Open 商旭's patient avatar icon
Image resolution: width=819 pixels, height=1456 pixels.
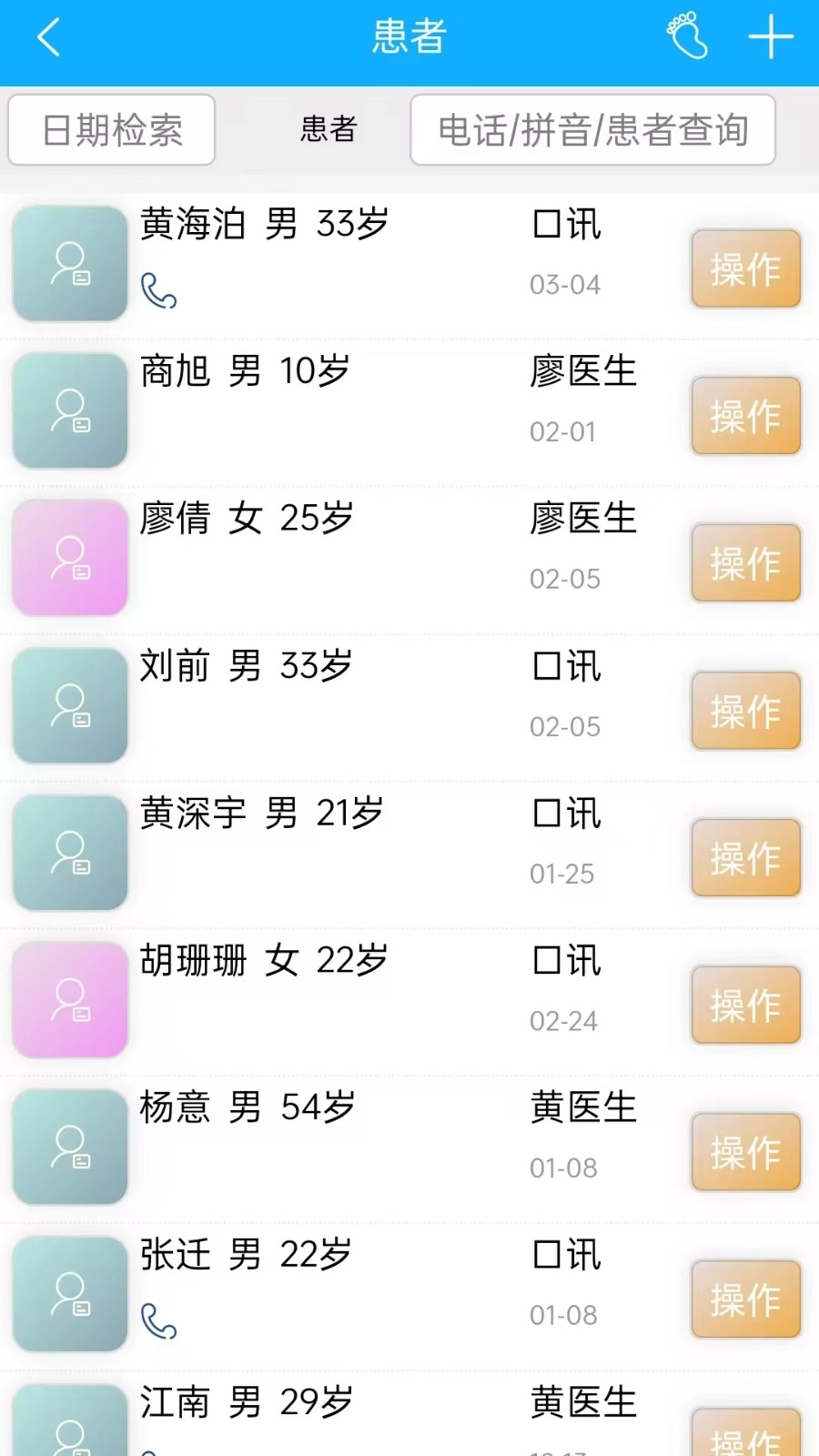[x=69, y=410]
